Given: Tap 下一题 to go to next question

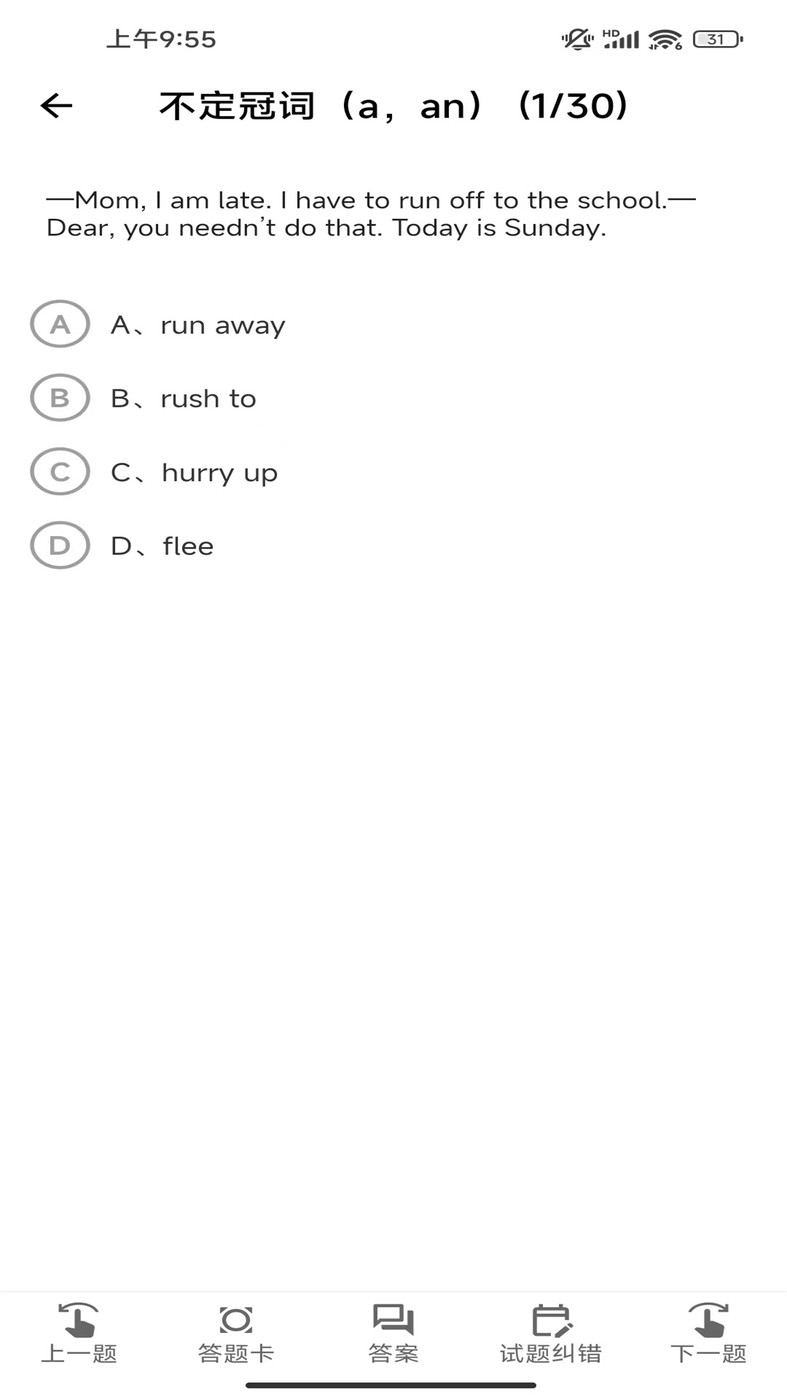Looking at the screenshot, I should (x=708, y=1335).
